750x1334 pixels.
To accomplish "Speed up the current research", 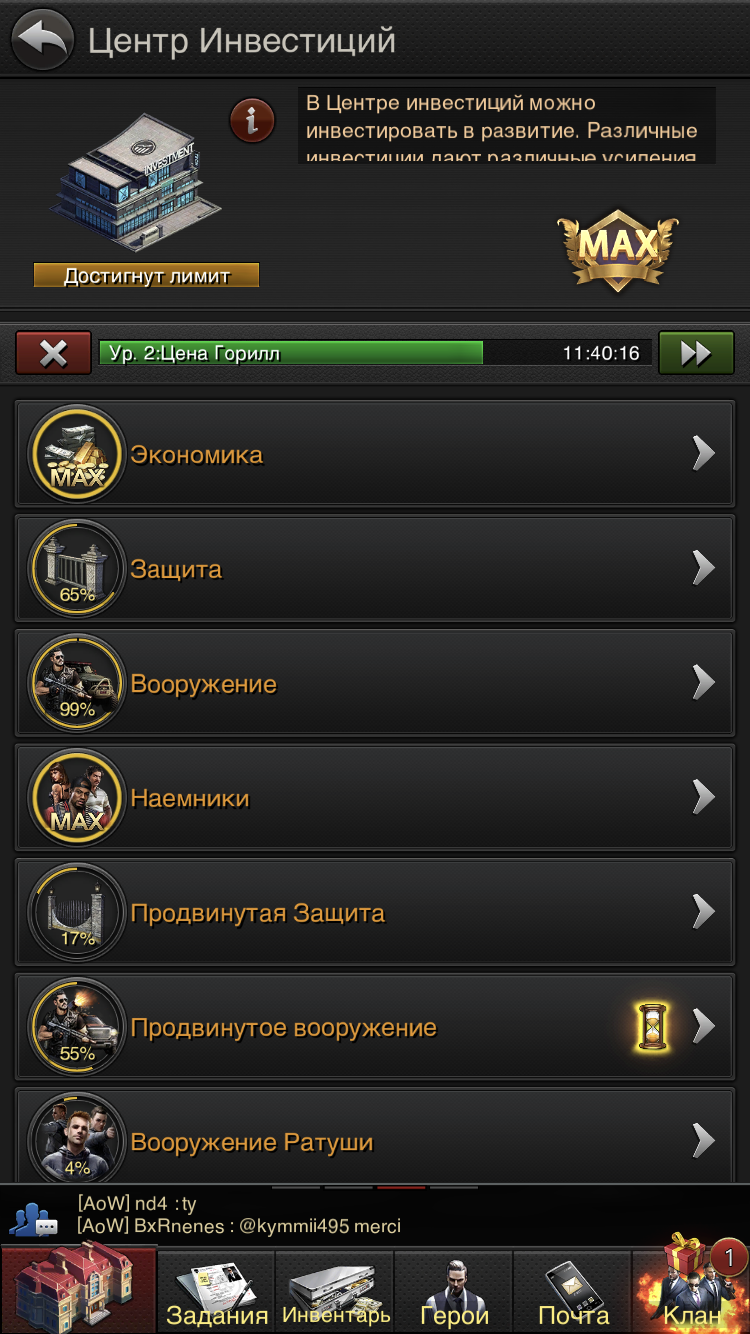I will 696,353.
